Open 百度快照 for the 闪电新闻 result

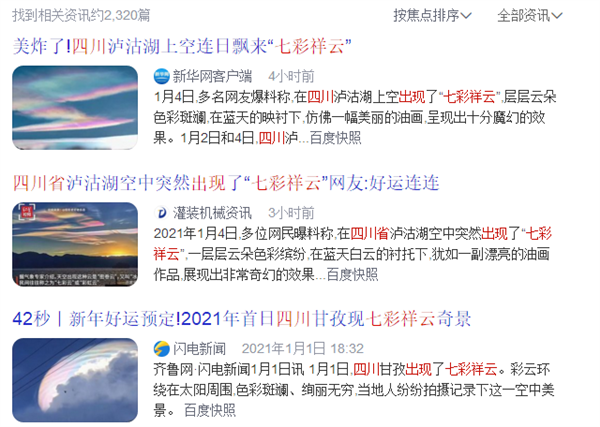210,409
